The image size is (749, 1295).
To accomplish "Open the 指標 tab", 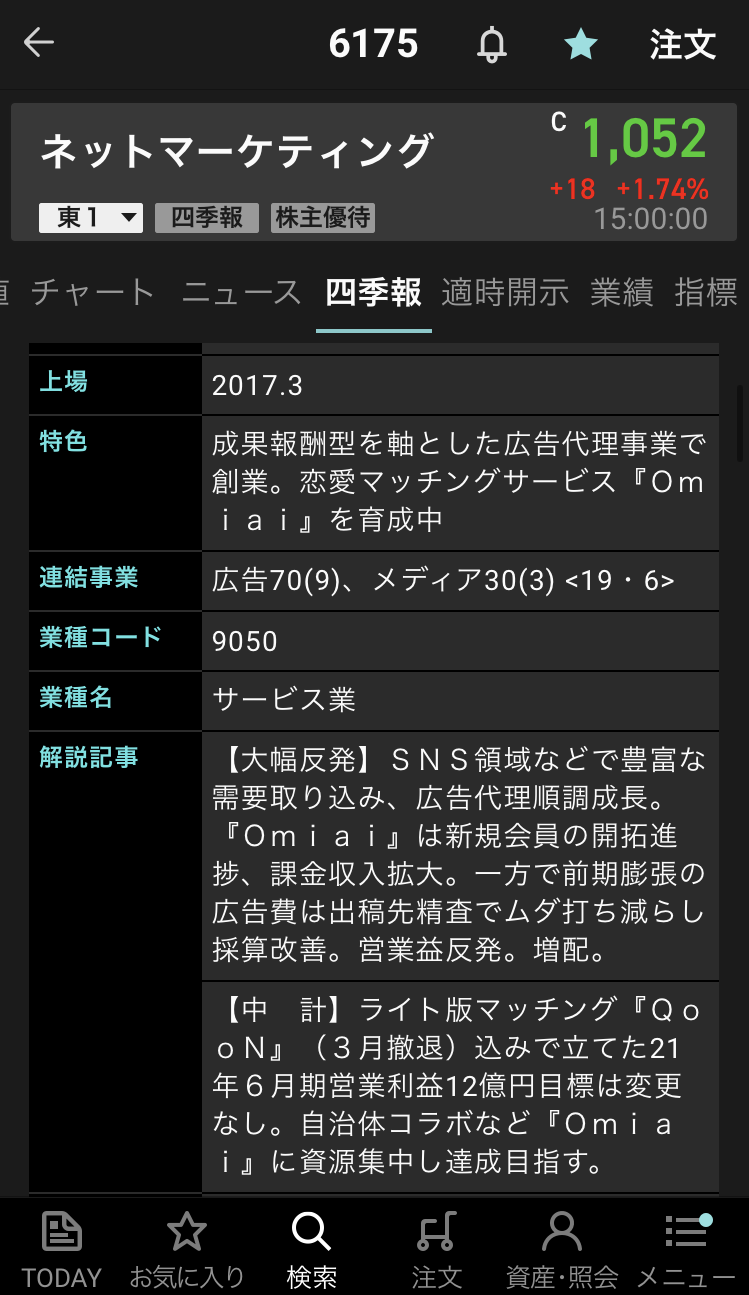I will [707, 292].
